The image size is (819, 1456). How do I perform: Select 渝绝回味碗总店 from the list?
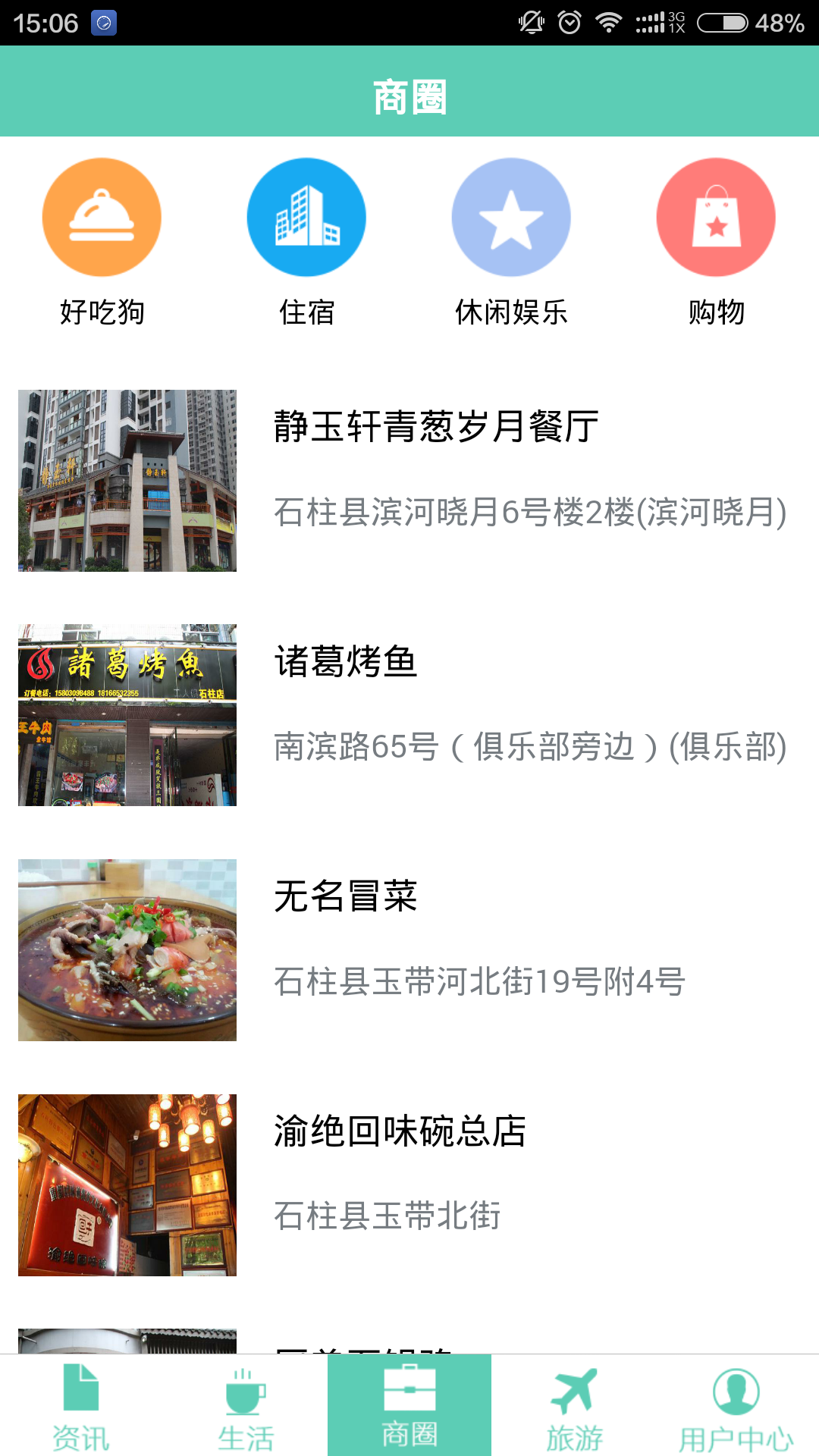point(409,1185)
